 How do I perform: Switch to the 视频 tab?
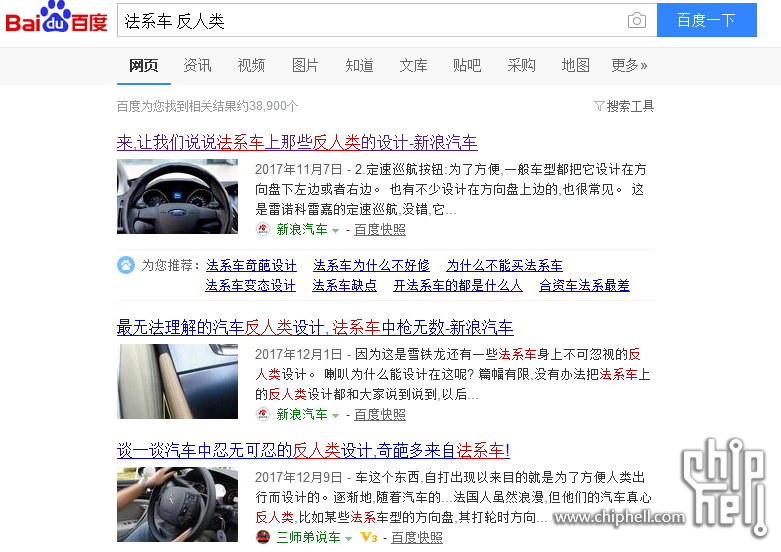point(251,65)
